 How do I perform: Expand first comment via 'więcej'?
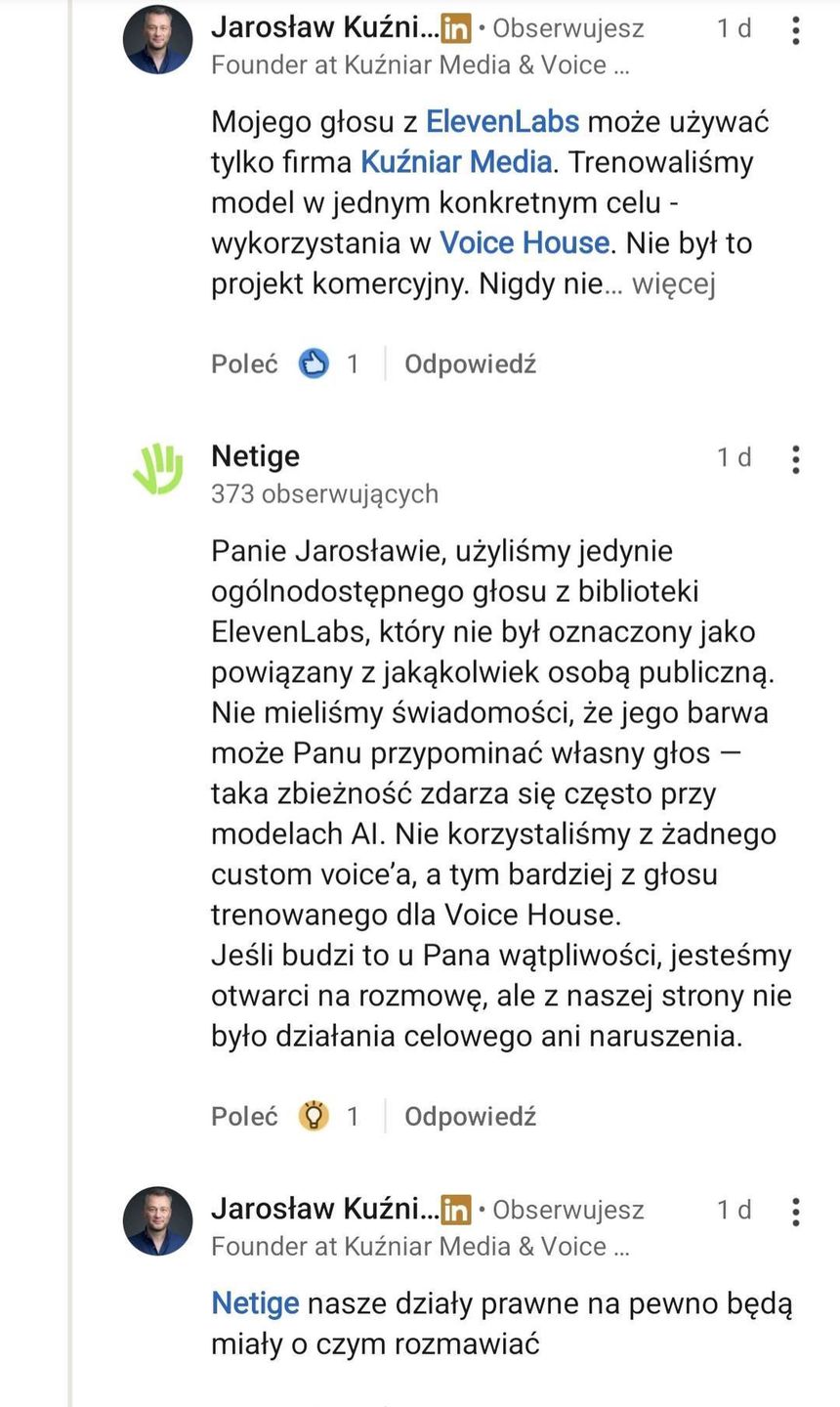tap(674, 284)
